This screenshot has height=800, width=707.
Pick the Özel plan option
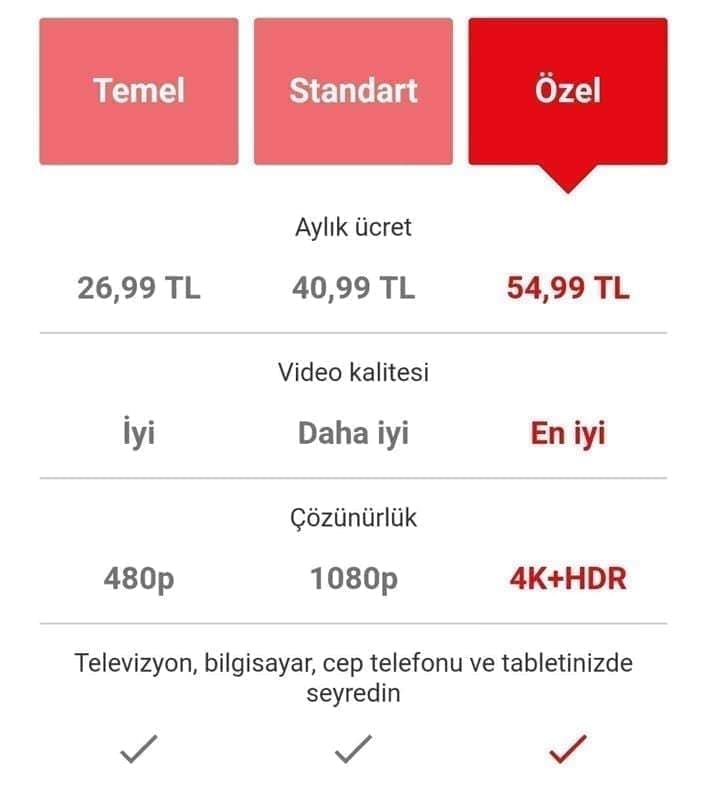coord(567,91)
